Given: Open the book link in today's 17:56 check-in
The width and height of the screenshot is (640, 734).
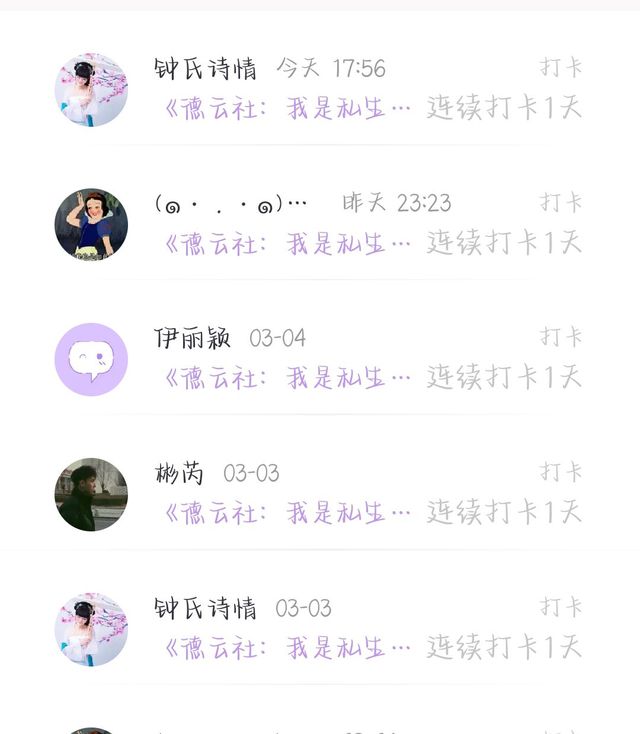Looking at the screenshot, I should pos(287,108).
